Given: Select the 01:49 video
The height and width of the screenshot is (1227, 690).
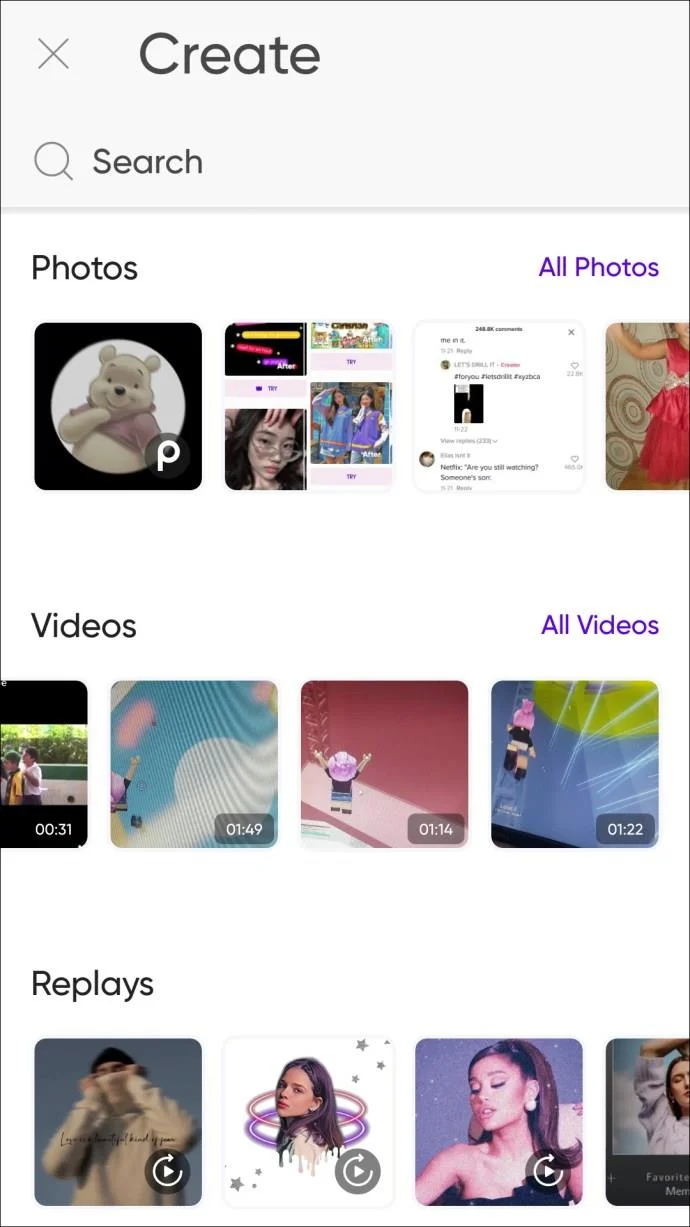Looking at the screenshot, I should [x=194, y=764].
